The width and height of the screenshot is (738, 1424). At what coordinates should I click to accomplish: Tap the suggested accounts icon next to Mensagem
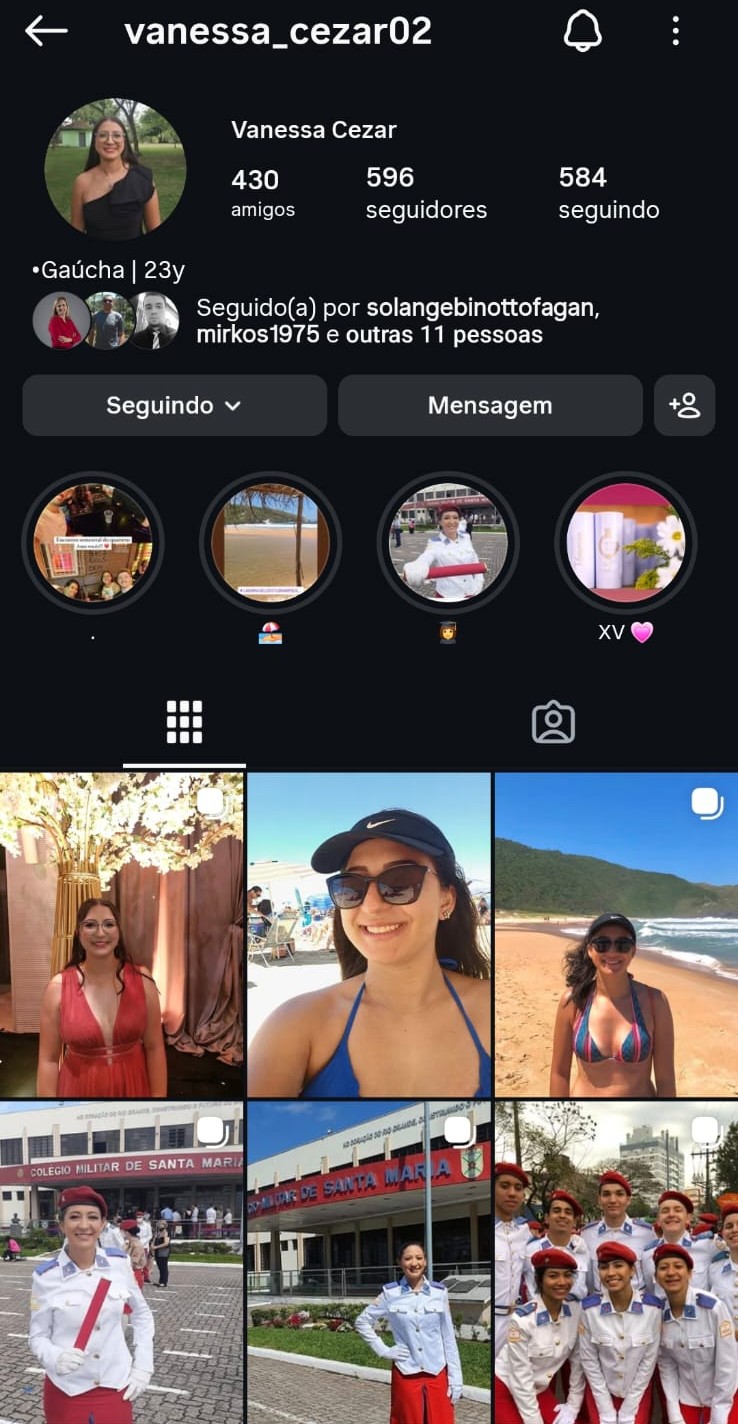point(685,405)
